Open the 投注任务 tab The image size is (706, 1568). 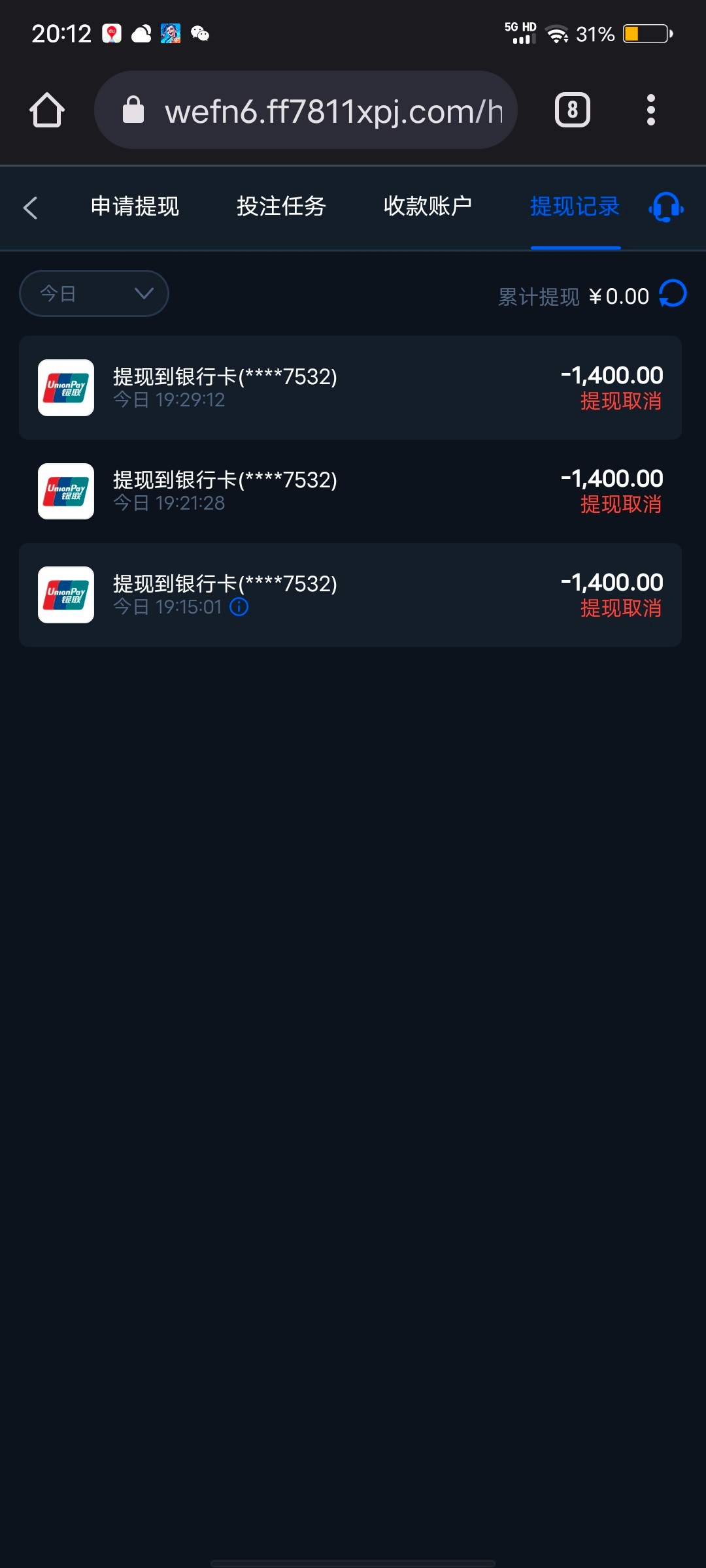[281, 206]
